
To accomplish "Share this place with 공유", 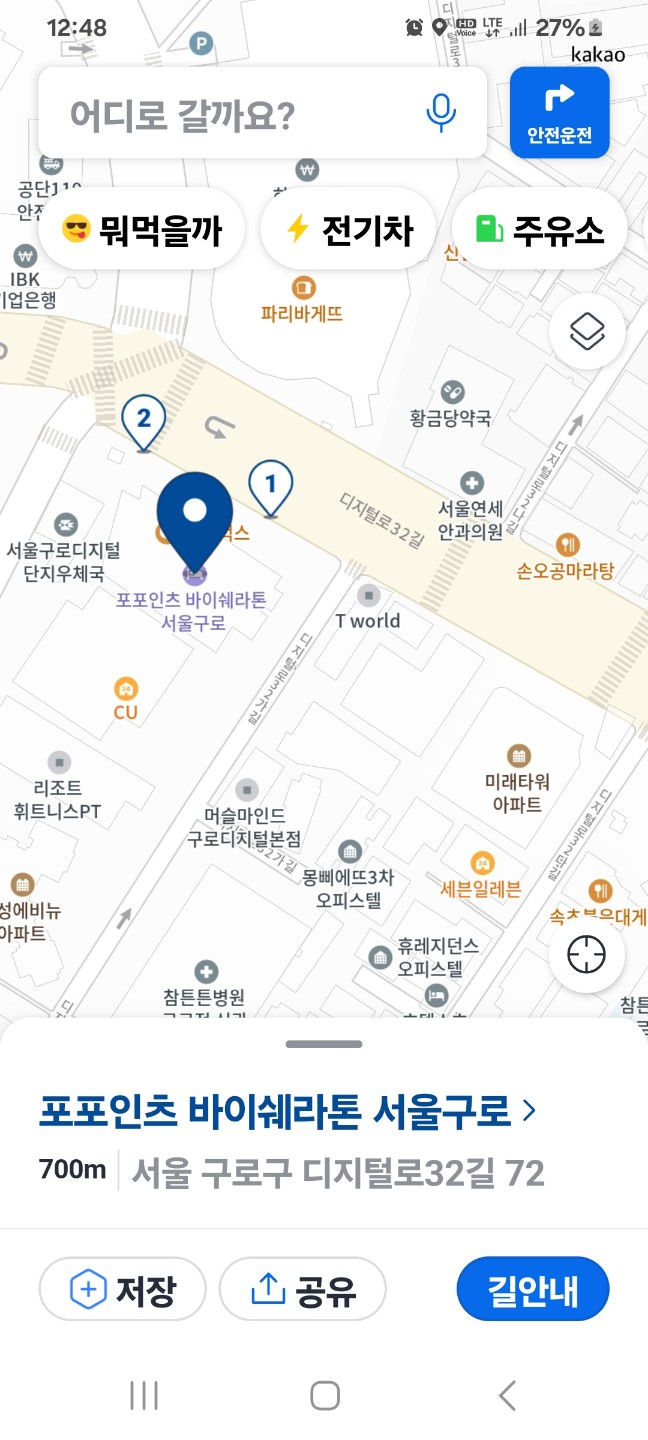I will (x=303, y=1290).
